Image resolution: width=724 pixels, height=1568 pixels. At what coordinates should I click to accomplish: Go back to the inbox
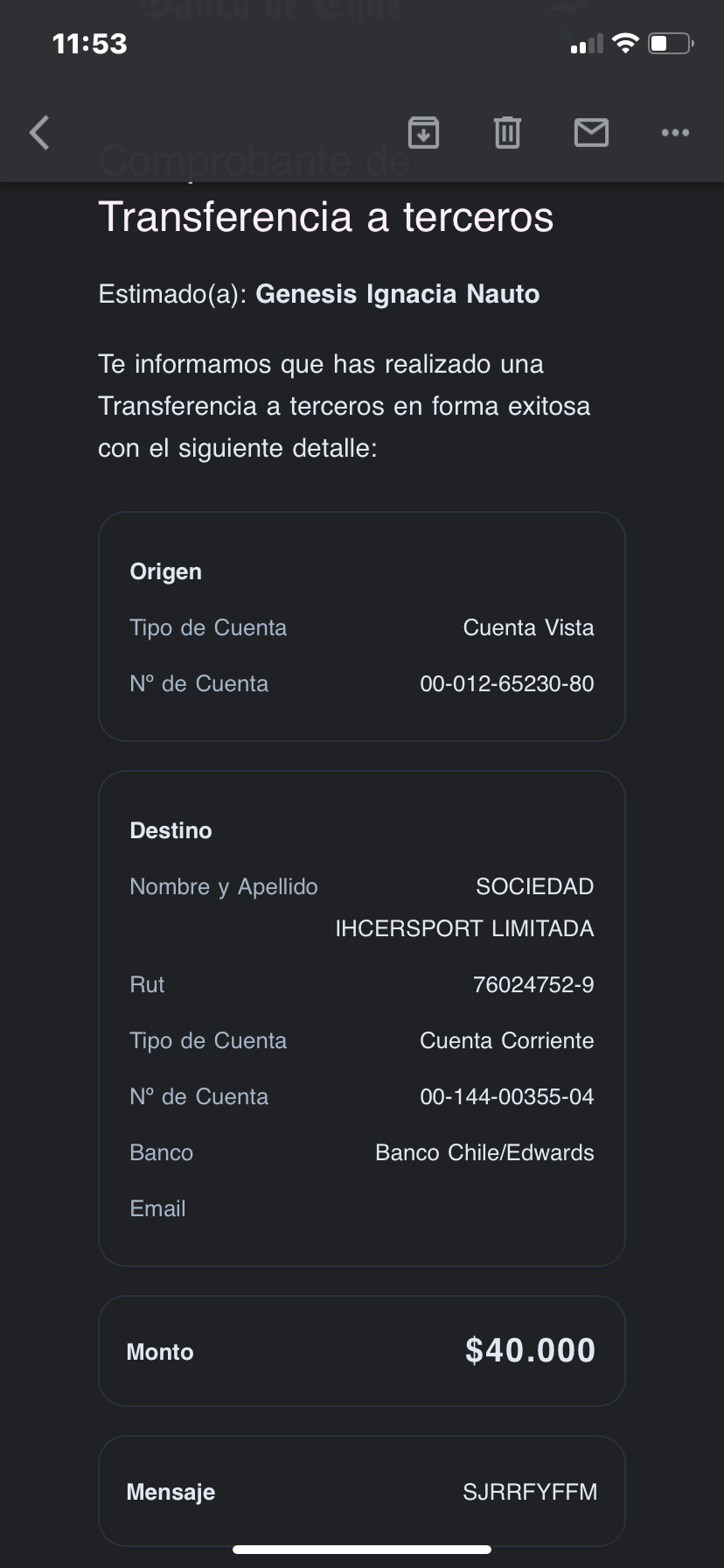tap(39, 133)
